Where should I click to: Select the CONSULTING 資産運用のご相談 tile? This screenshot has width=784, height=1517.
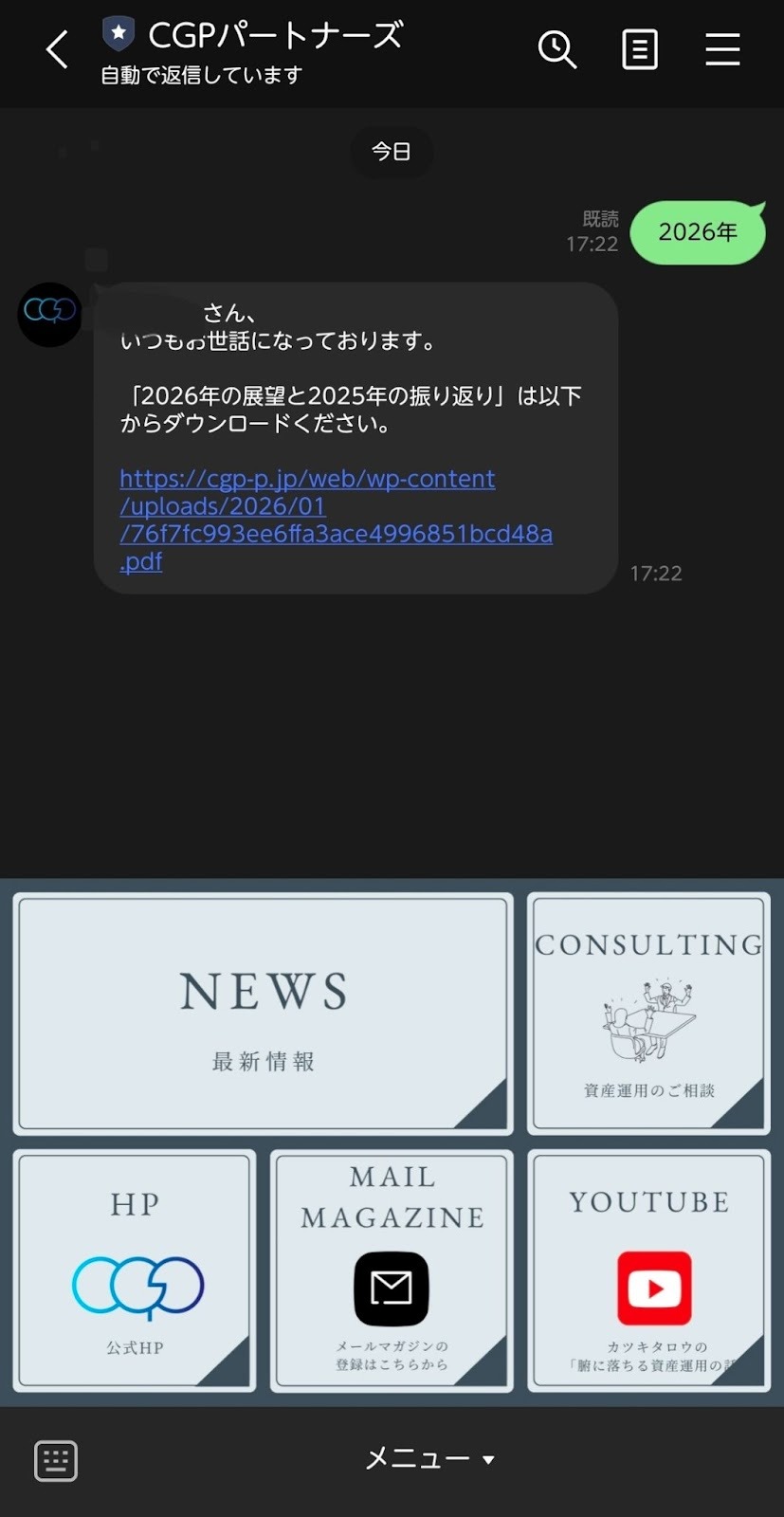(648, 1014)
